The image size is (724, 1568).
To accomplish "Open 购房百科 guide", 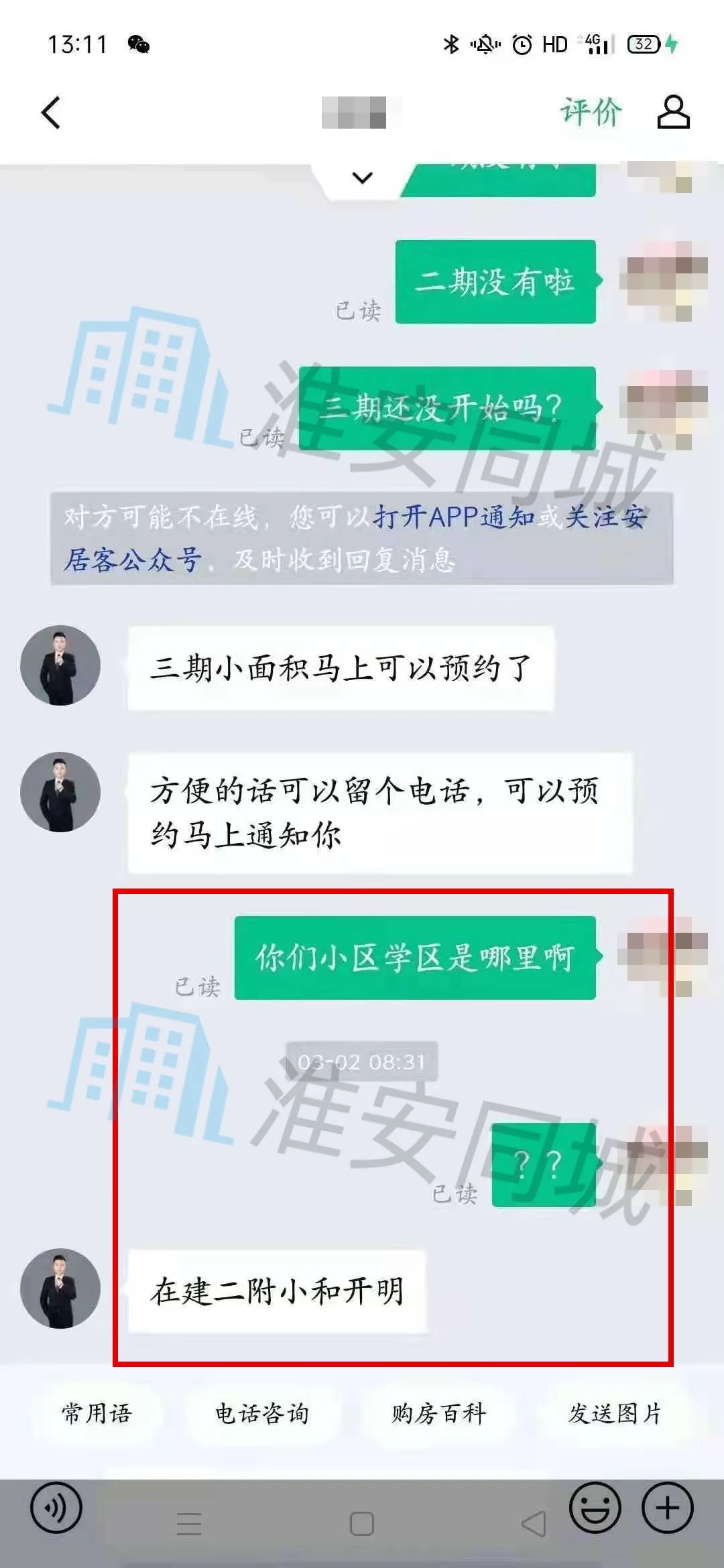I will click(x=438, y=1413).
